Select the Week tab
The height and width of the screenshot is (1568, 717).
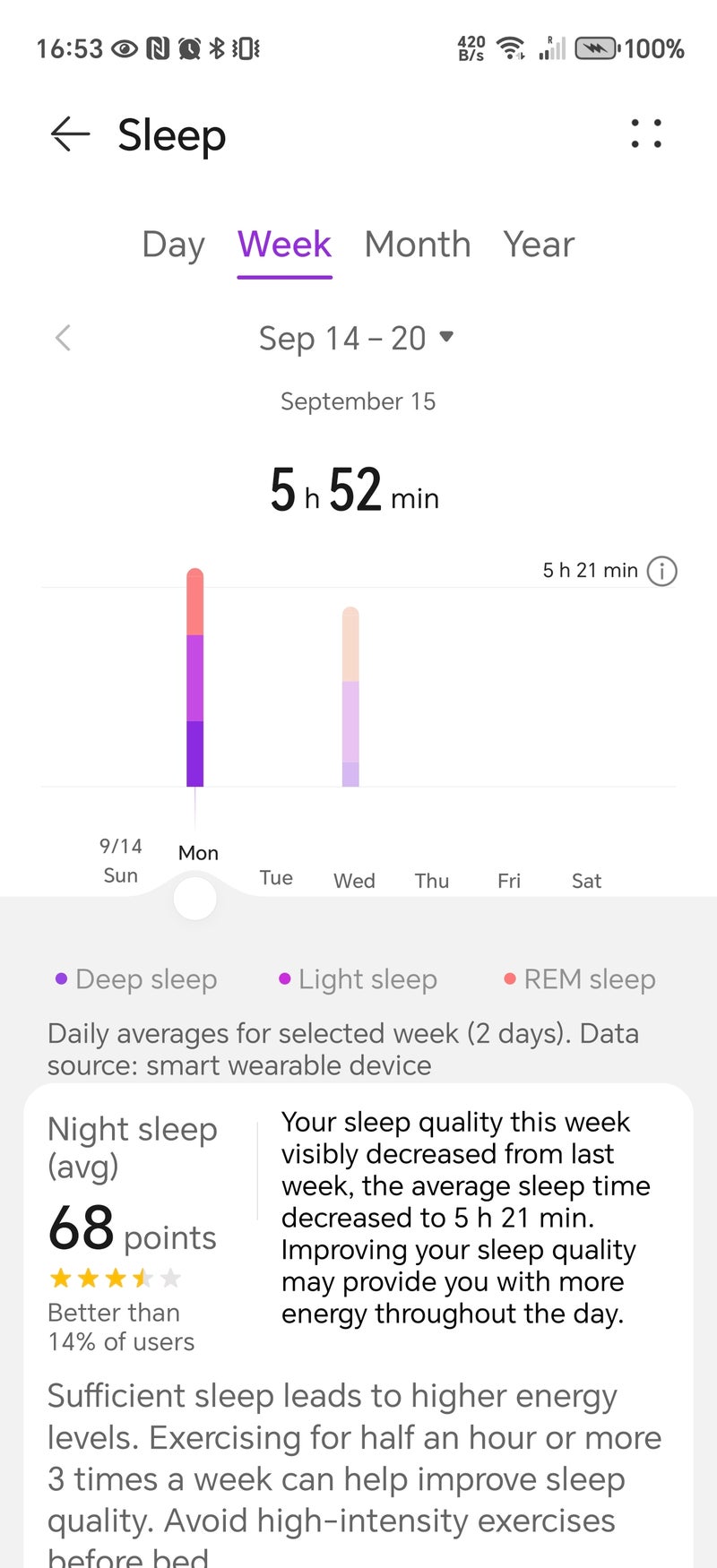coord(284,244)
